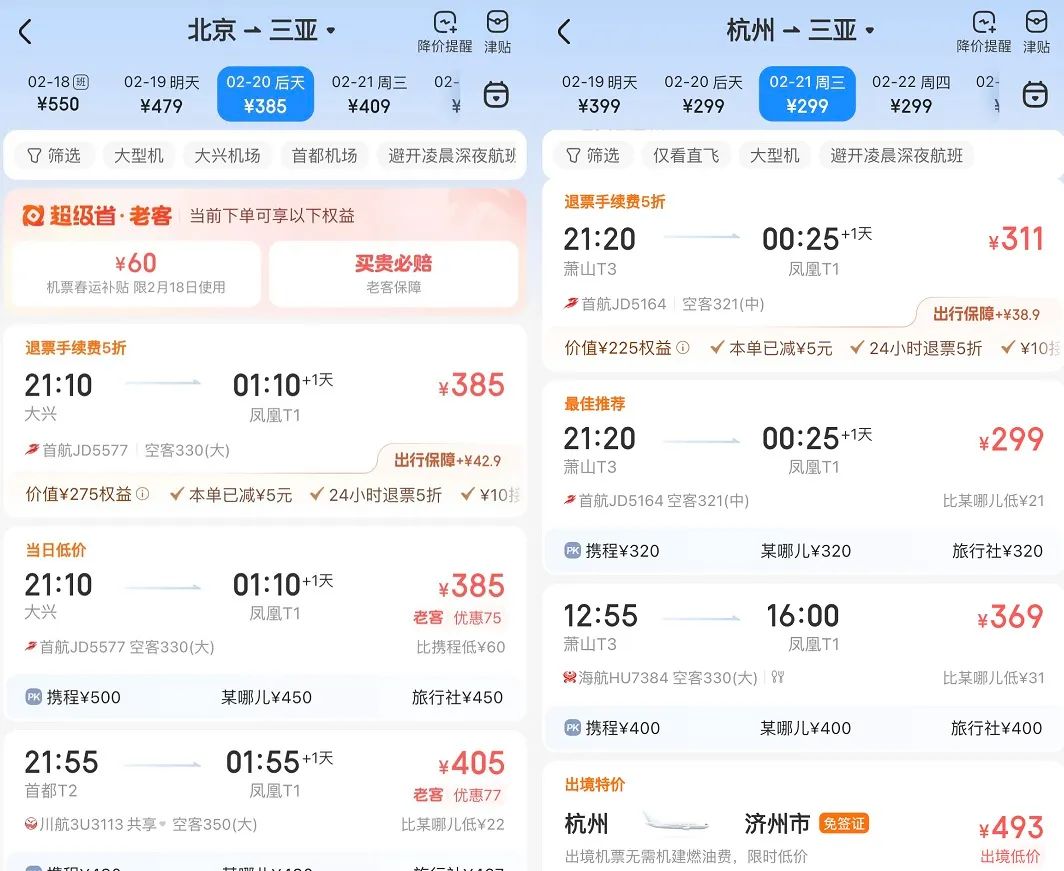Tap the 大兴机场 filter chip

click(227, 156)
